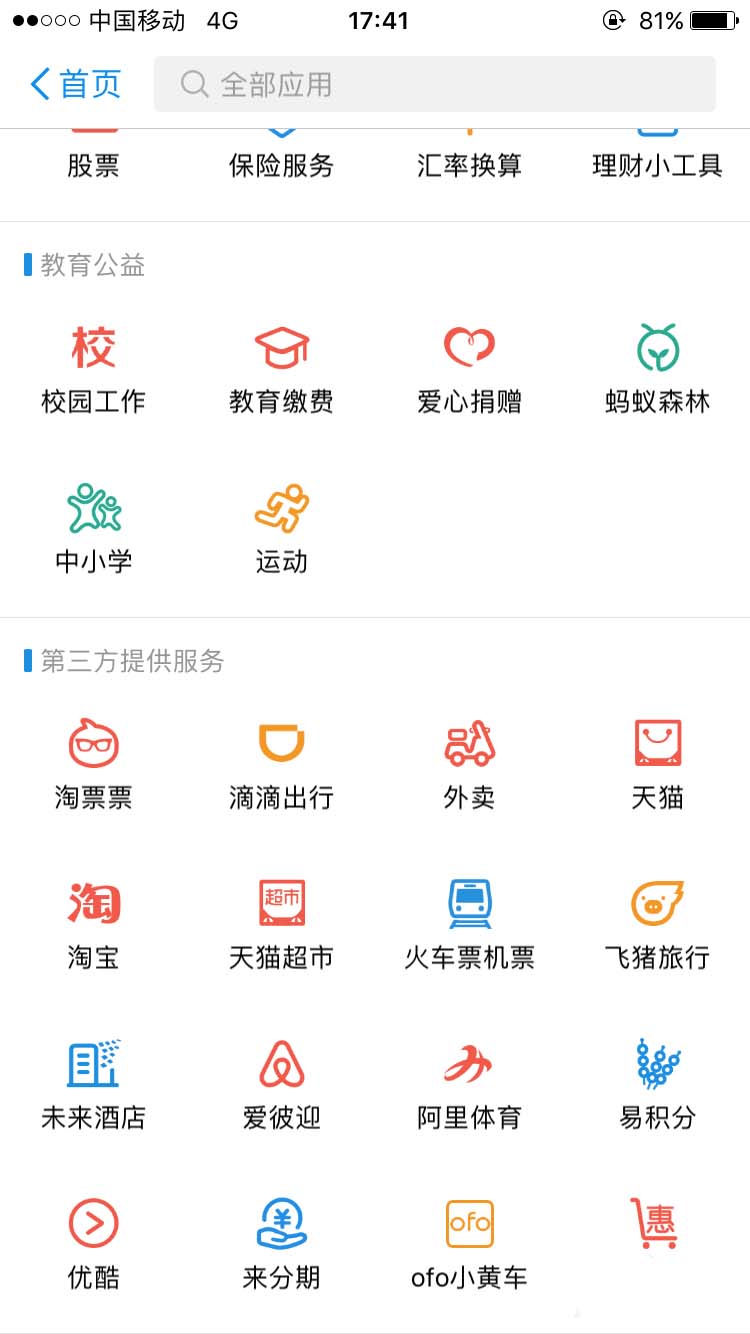This screenshot has height=1334, width=750.
Task: Open the 运动 app
Action: [x=281, y=528]
